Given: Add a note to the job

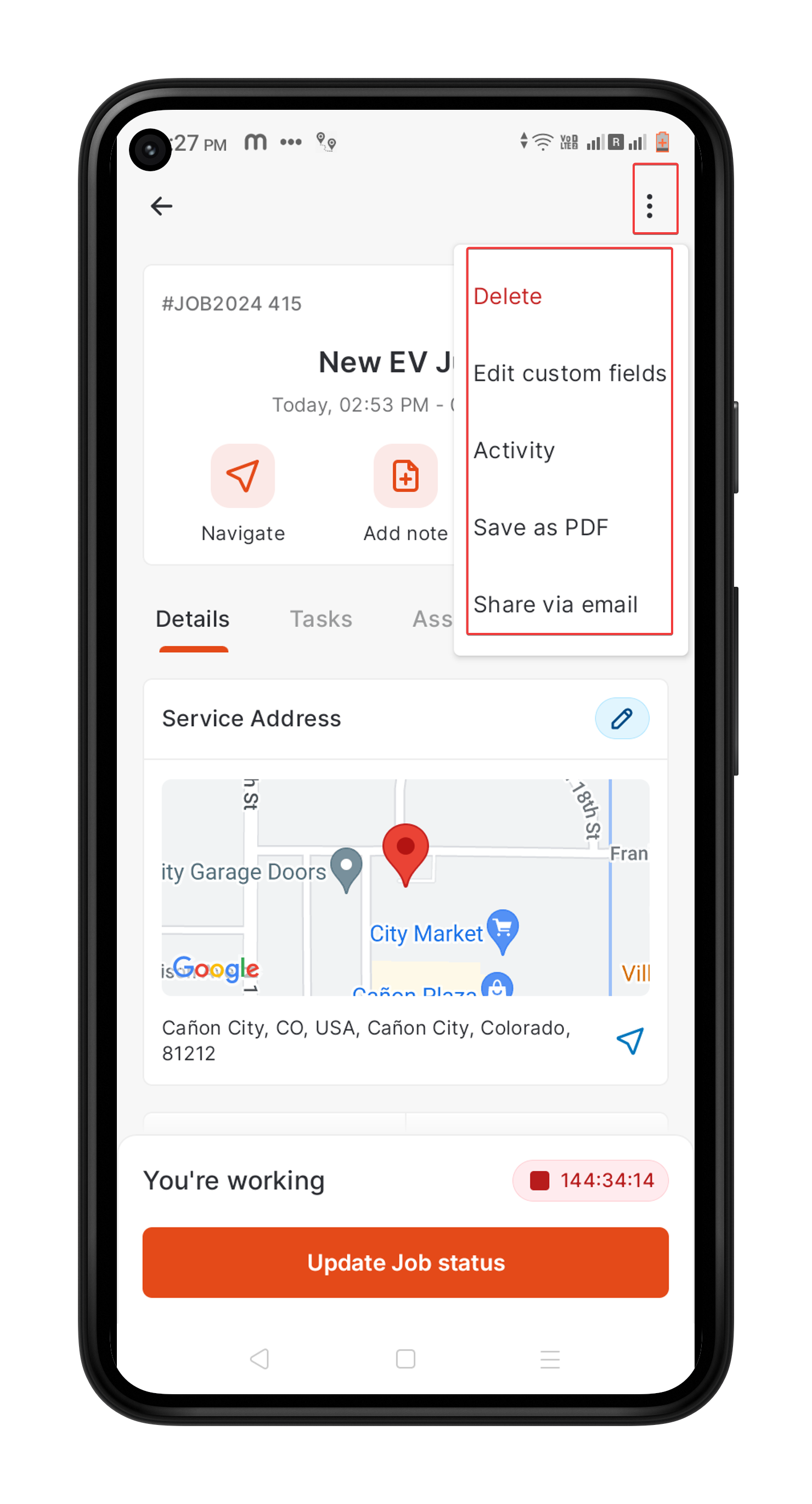Looking at the screenshot, I should click(405, 476).
